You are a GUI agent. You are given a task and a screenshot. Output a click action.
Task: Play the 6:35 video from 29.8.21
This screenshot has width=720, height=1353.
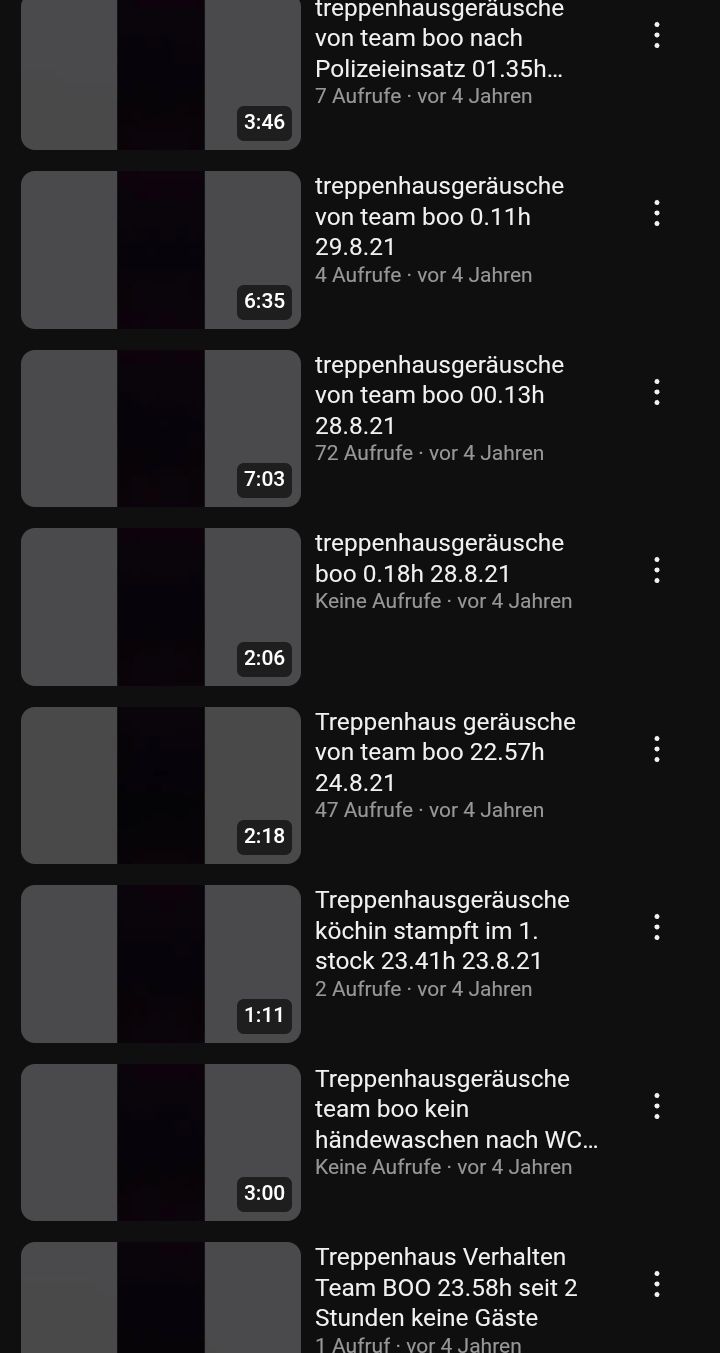[x=160, y=250]
